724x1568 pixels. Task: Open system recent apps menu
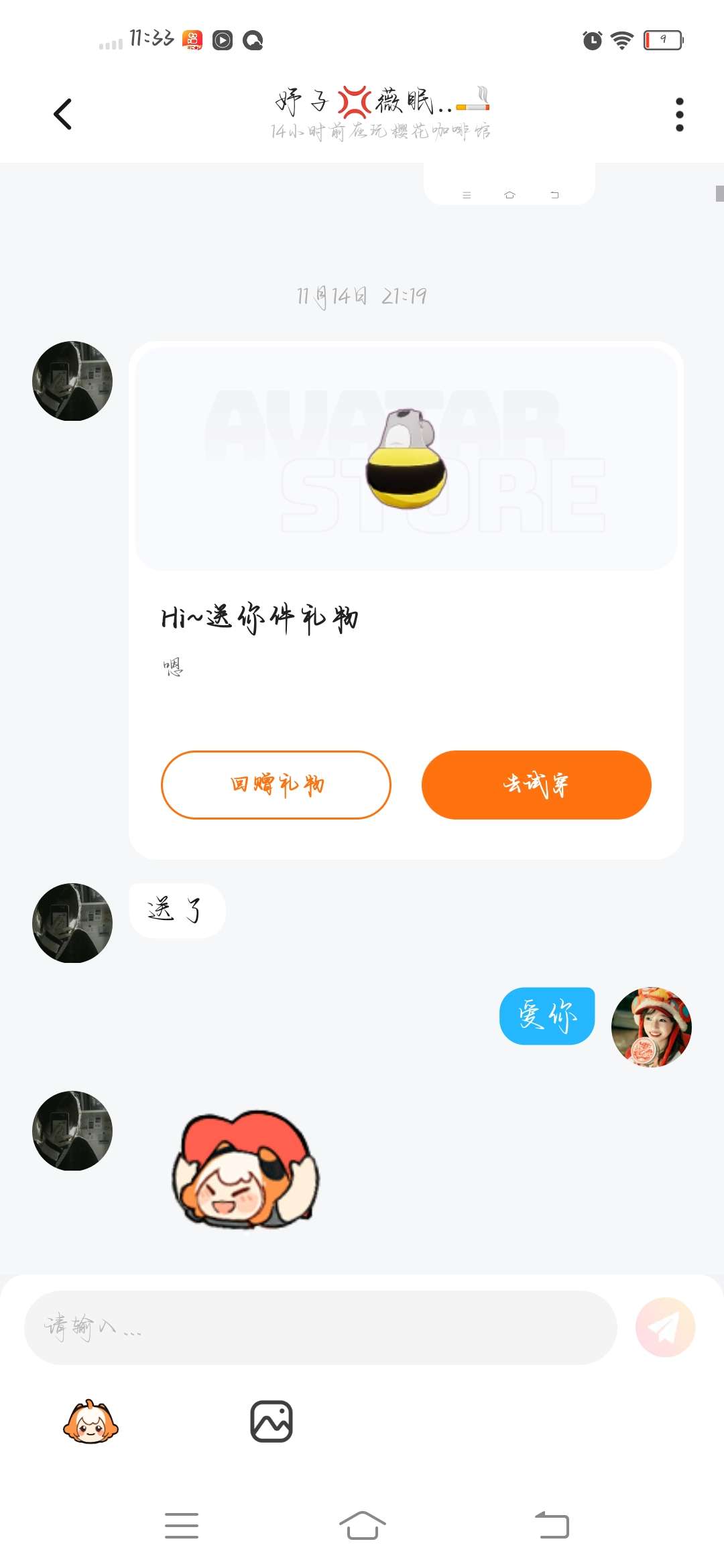(182, 1526)
